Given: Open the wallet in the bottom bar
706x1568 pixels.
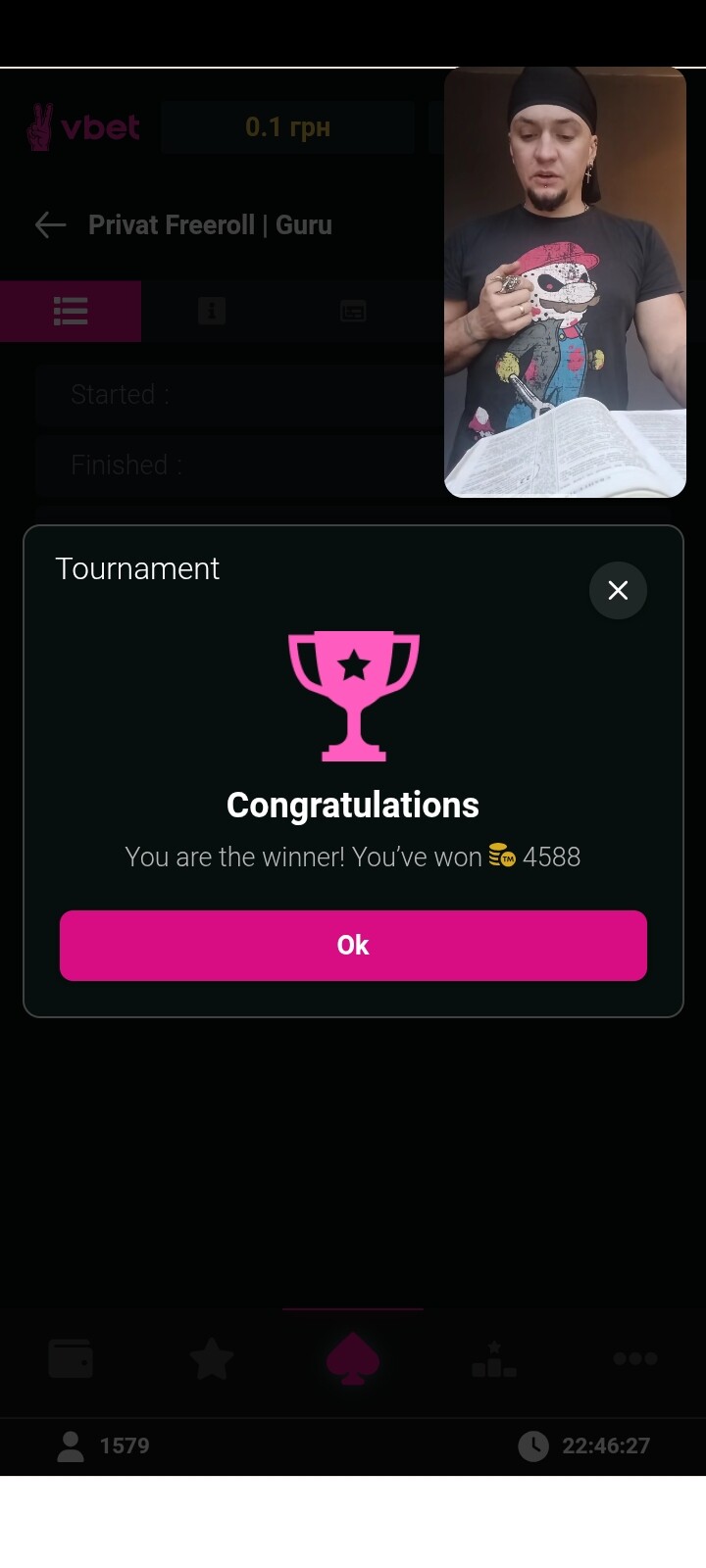Looking at the screenshot, I should 71,1359.
